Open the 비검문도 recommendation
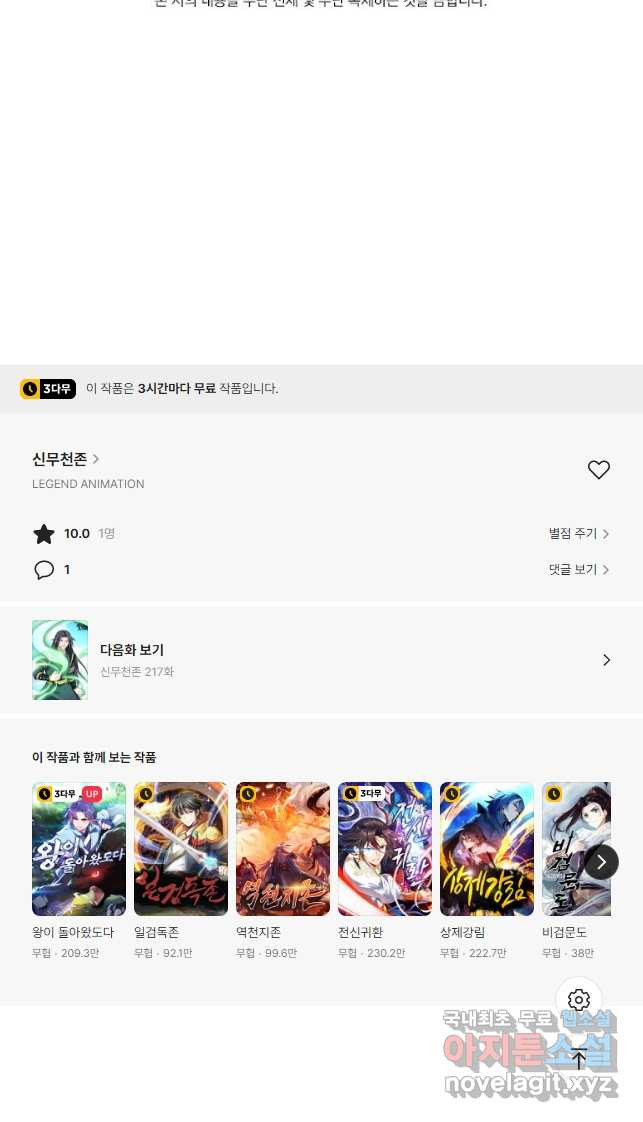The height and width of the screenshot is (1122, 643). point(565,849)
